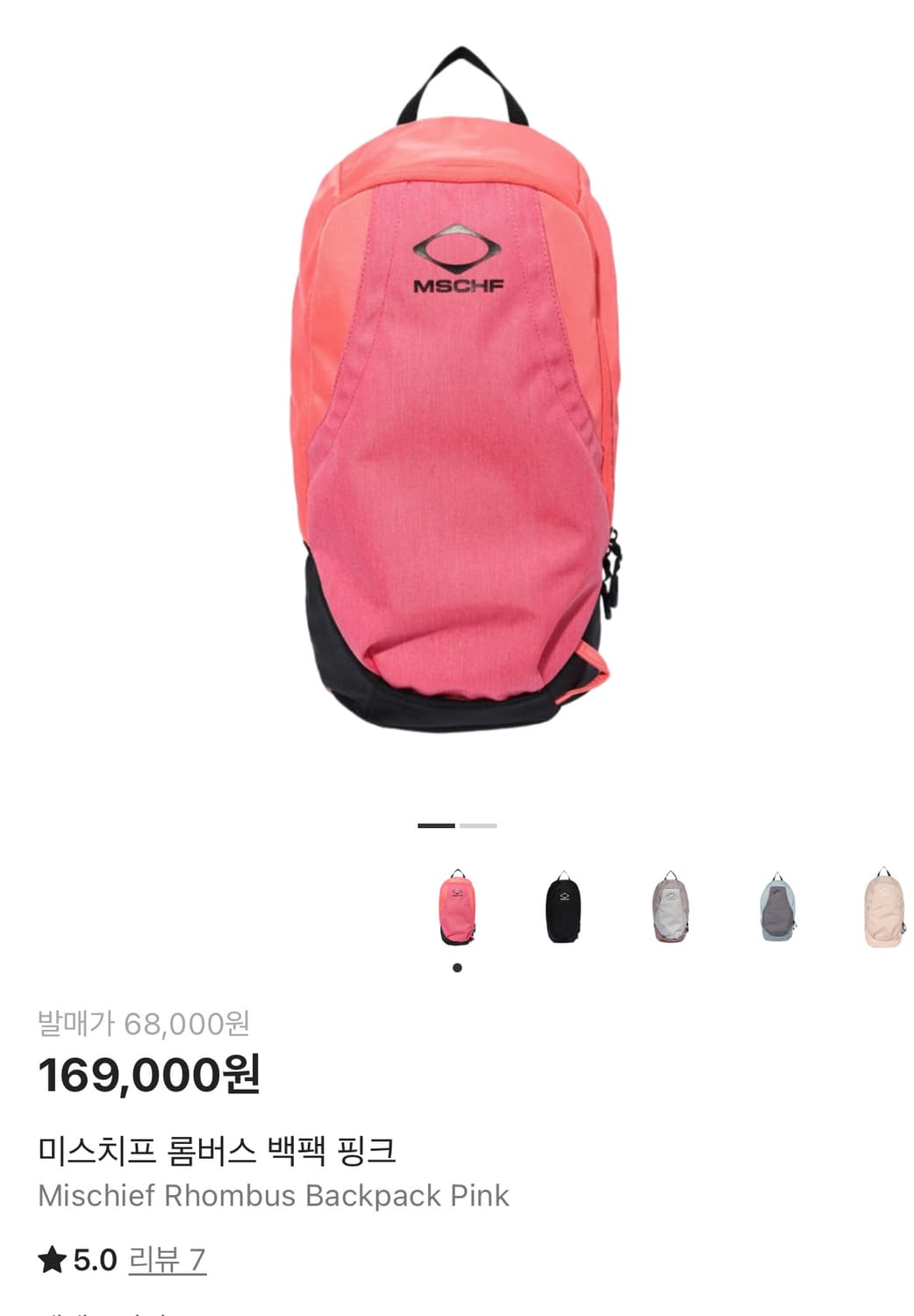Click the gray carousel indicator to view next image

[479, 826]
